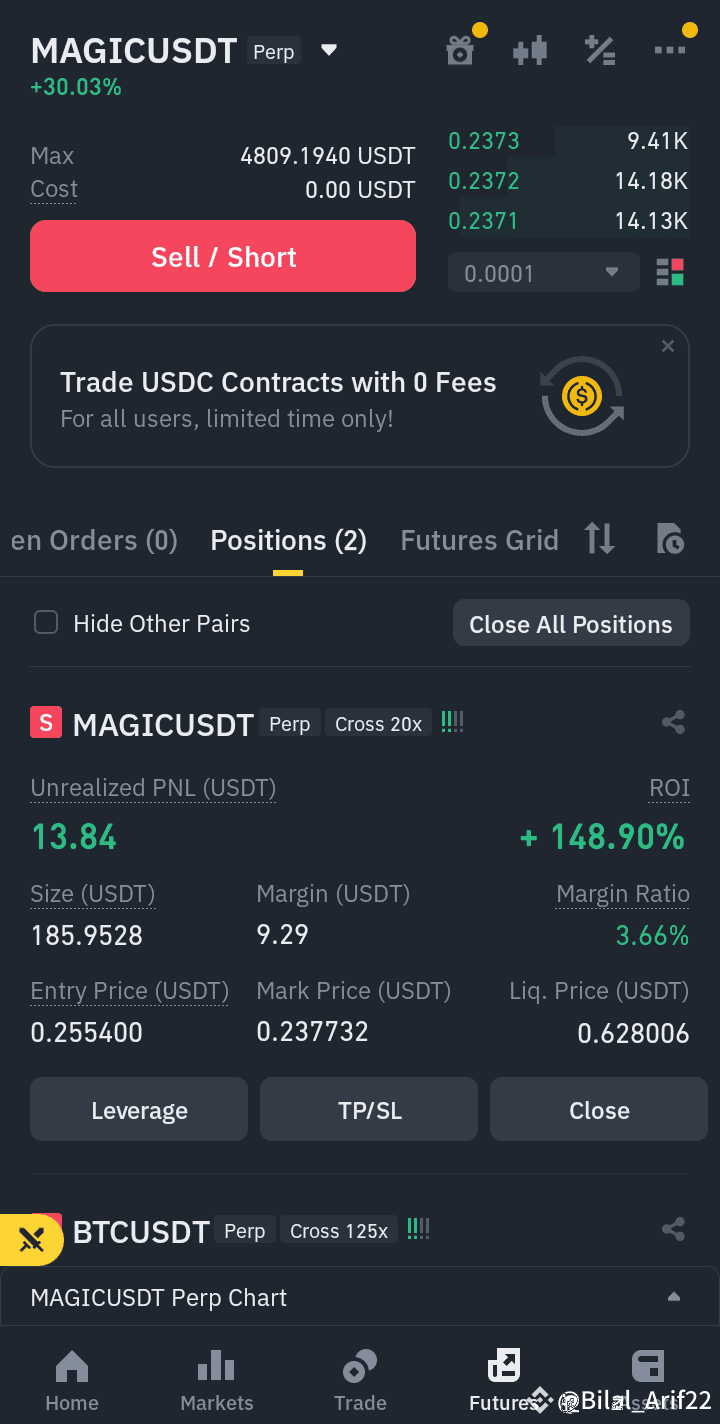720x1424 pixels.
Task: Set TP/SL on the MAGICUSDT position
Action: [x=369, y=1109]
